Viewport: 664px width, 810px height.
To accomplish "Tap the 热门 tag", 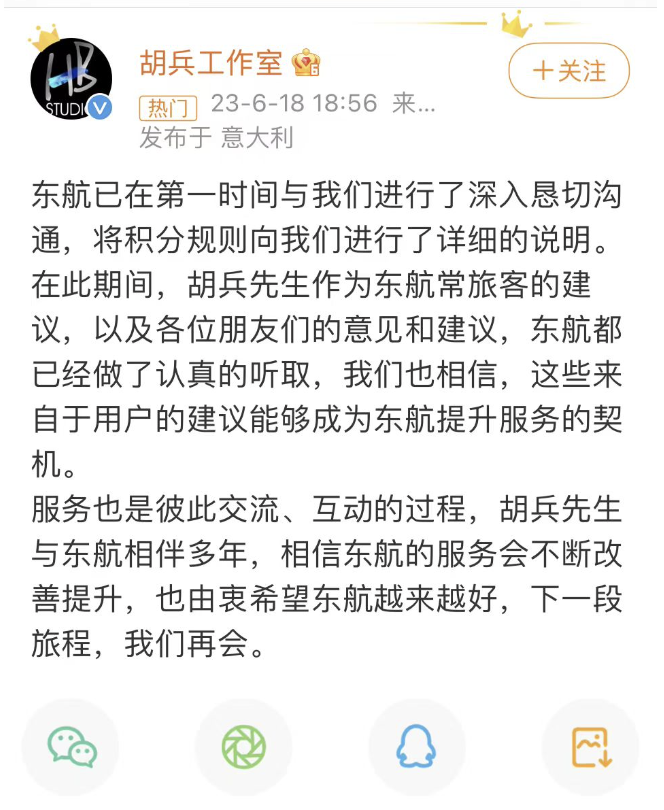I will (x=166, y=106).
